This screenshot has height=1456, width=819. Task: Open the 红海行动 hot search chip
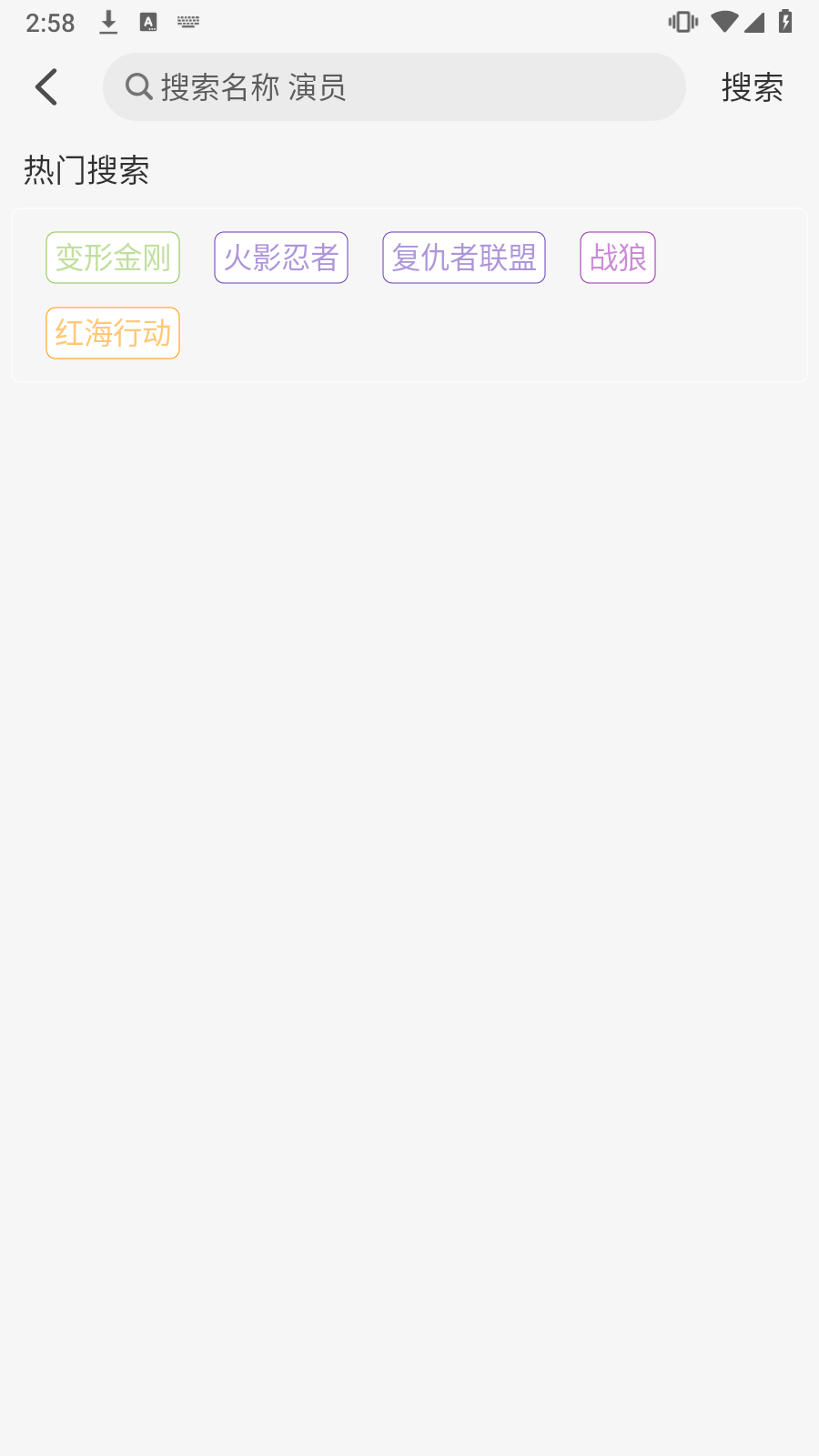[x=113, y=333]
